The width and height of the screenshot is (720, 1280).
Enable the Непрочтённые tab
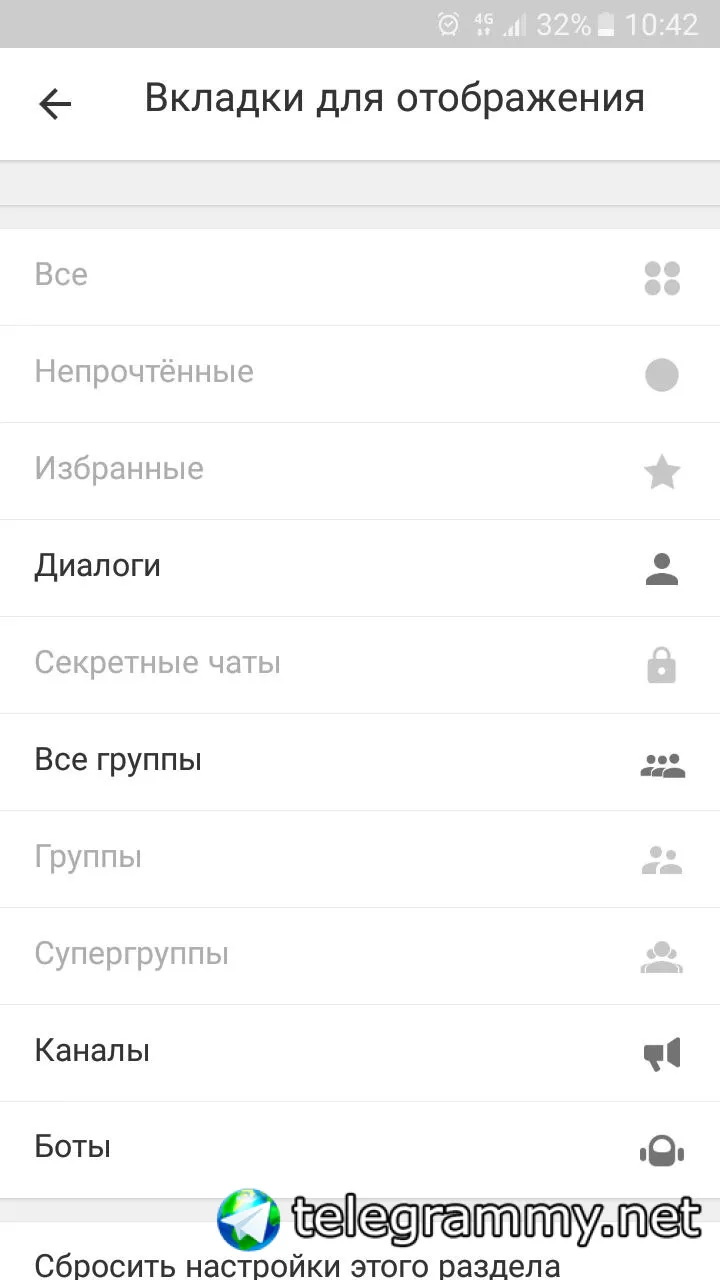click(360, 373)
